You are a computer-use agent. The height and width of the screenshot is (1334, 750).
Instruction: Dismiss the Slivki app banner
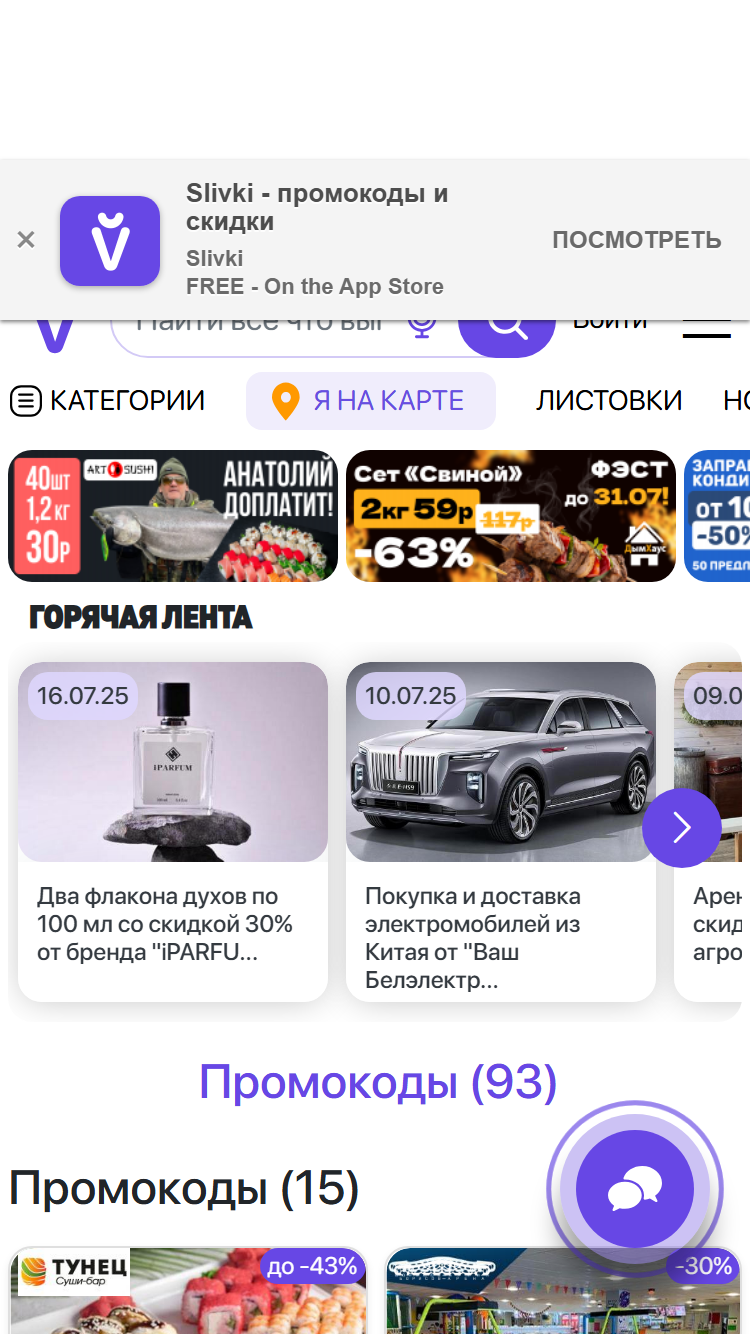tap(26, 240)
